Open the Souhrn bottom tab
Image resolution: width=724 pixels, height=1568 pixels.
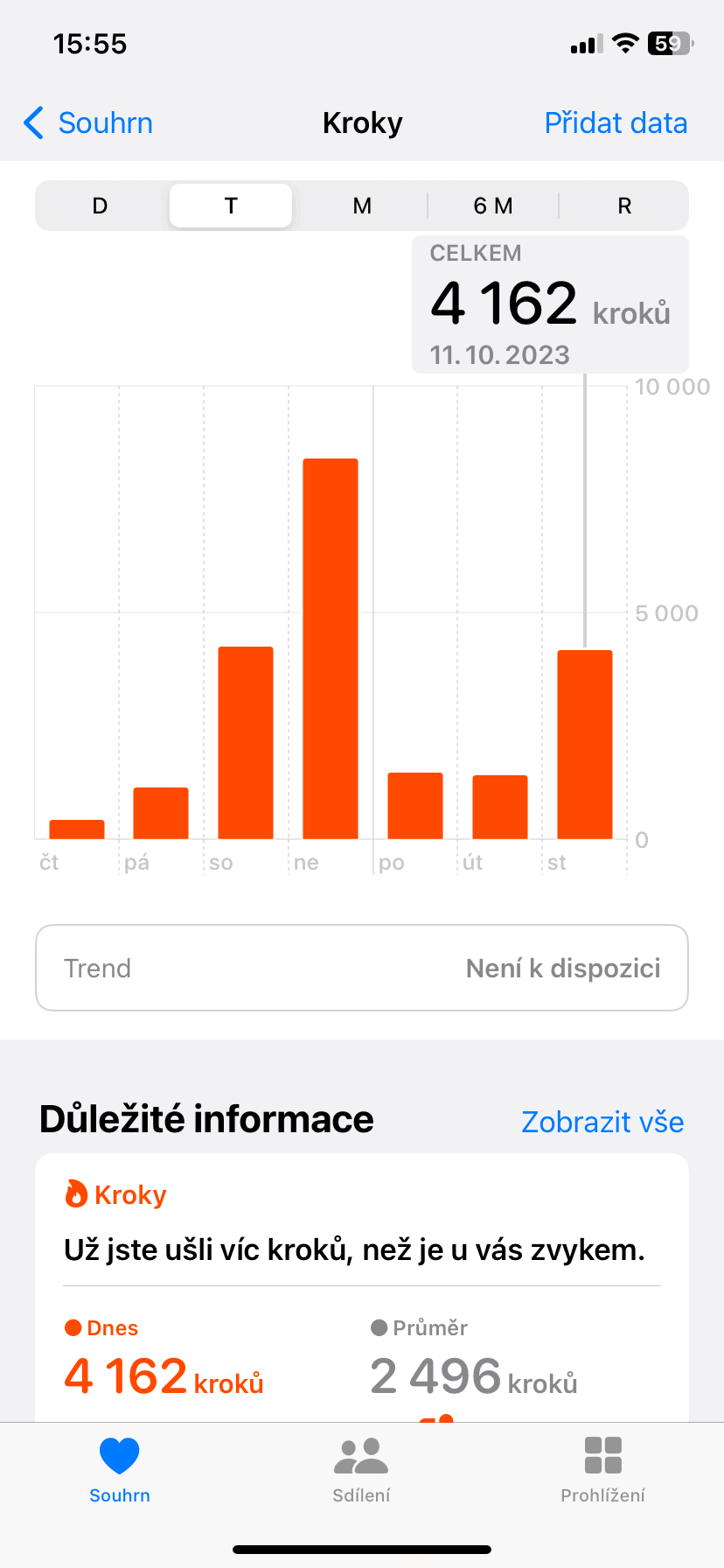[120, 1470]
